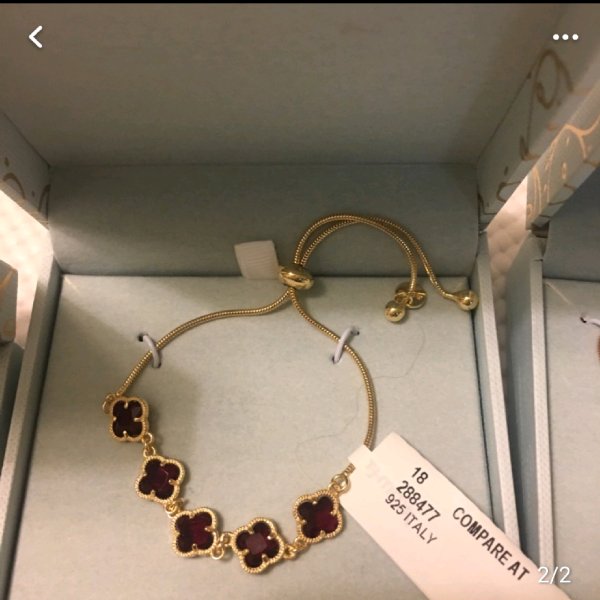Go back from the photo viewer

36,38
